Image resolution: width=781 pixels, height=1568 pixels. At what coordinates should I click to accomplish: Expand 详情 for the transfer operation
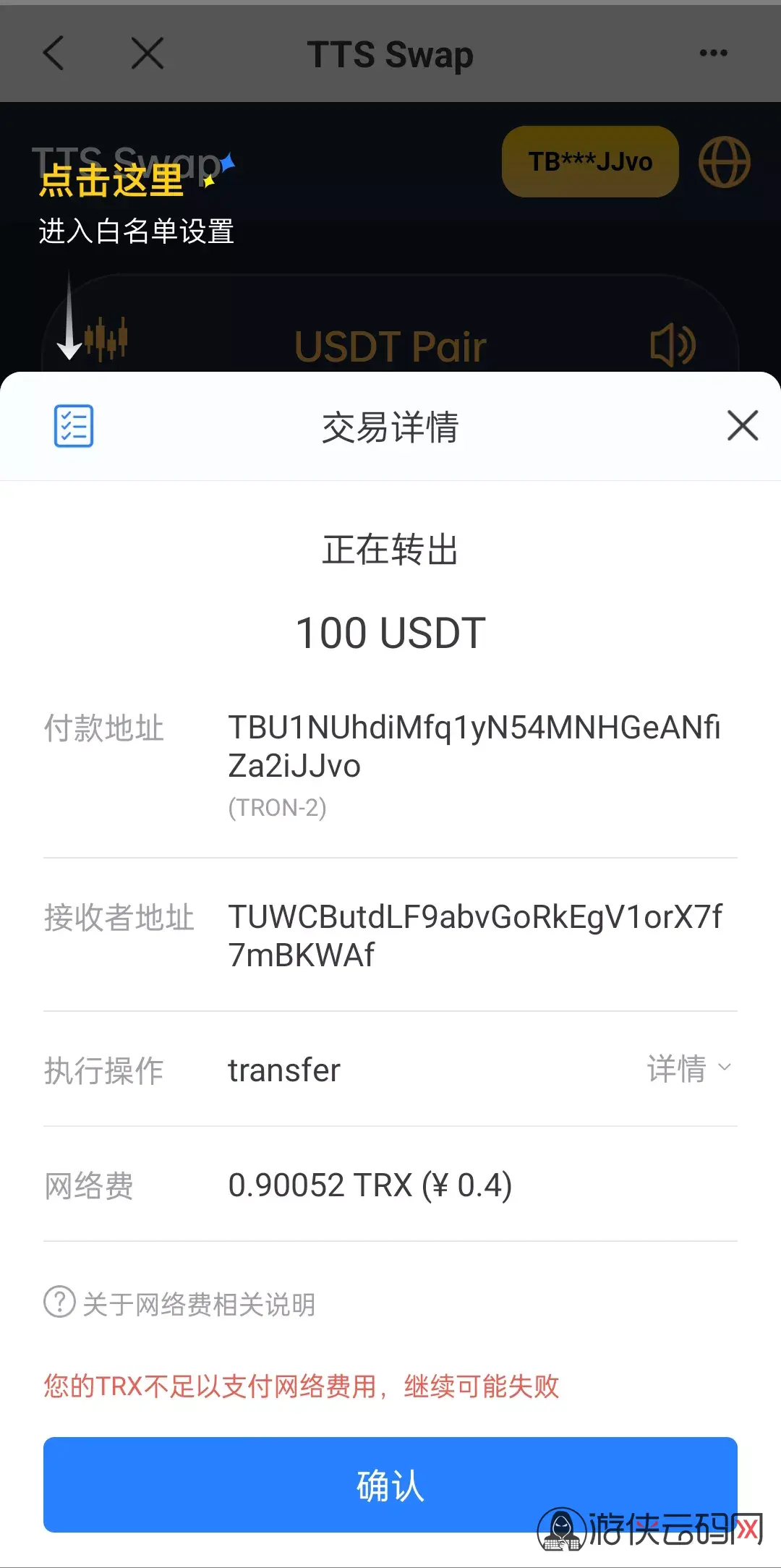click(689, 1069)
